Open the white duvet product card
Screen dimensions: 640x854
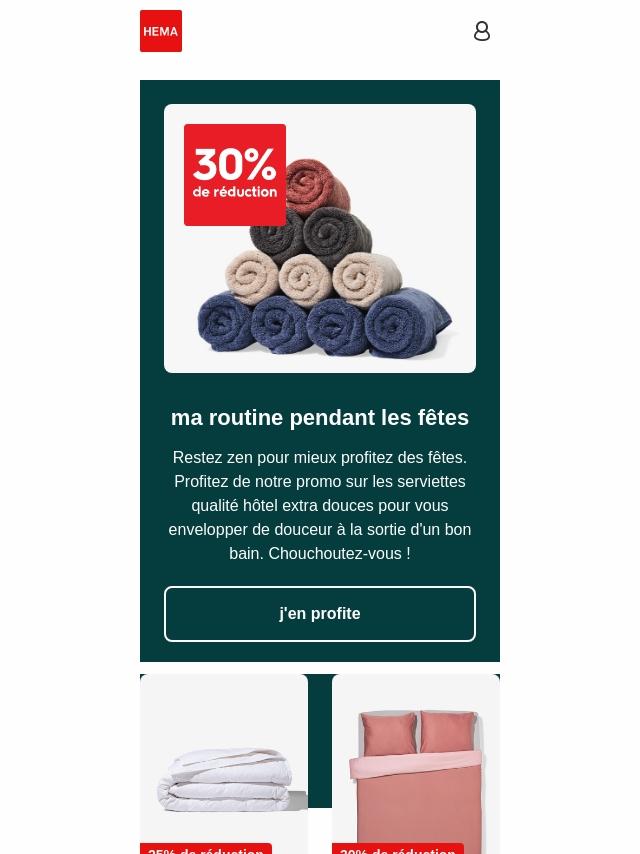(224, 765)
